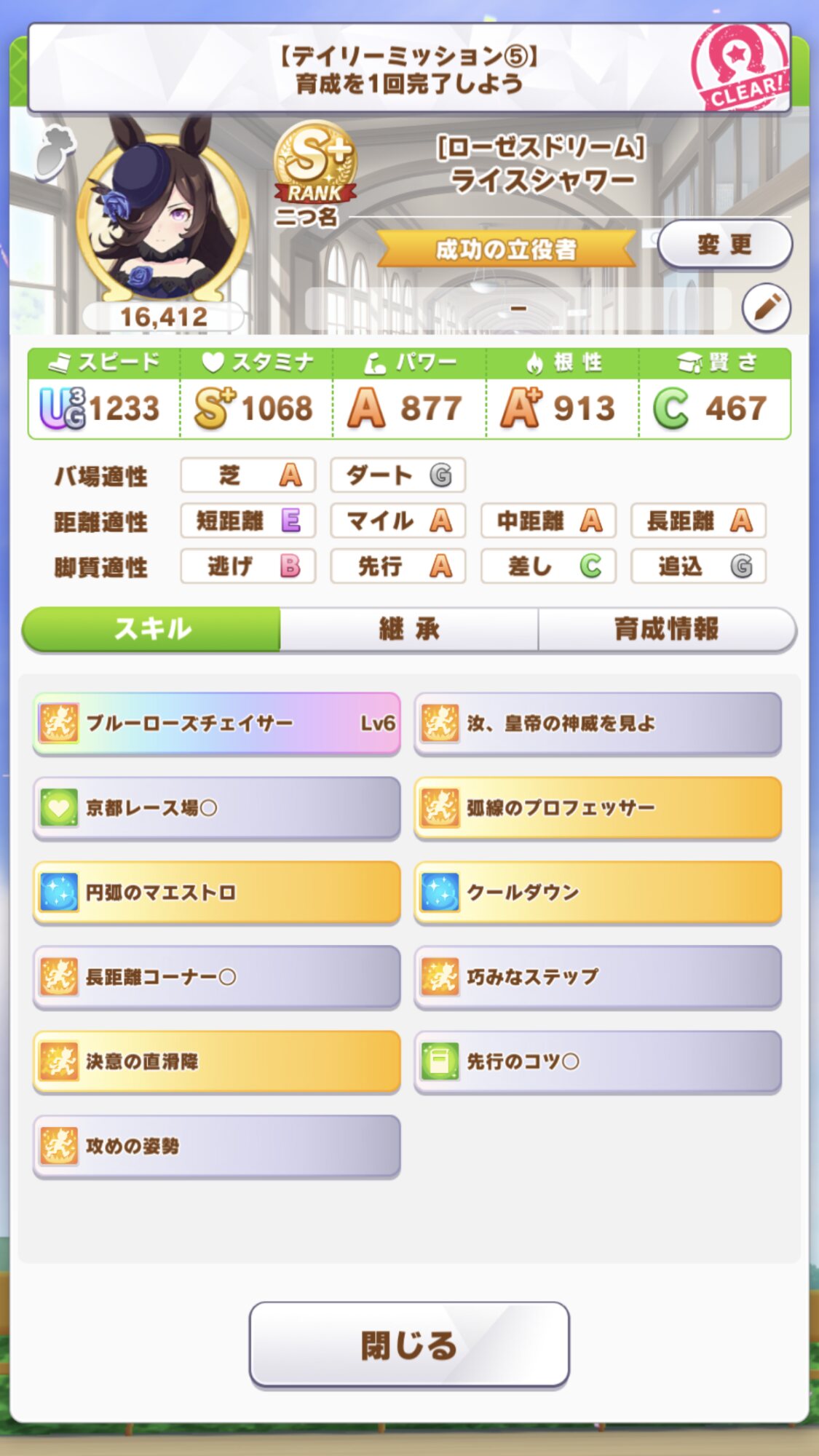
Task: Show details for 弧線のプロフェッサー
Action: [598, 808]
